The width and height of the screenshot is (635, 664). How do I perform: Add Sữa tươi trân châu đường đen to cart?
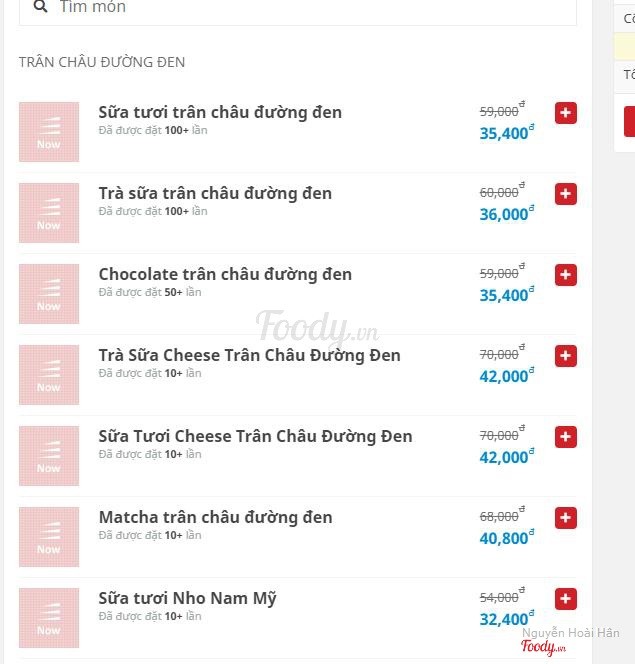click(566, 113)
